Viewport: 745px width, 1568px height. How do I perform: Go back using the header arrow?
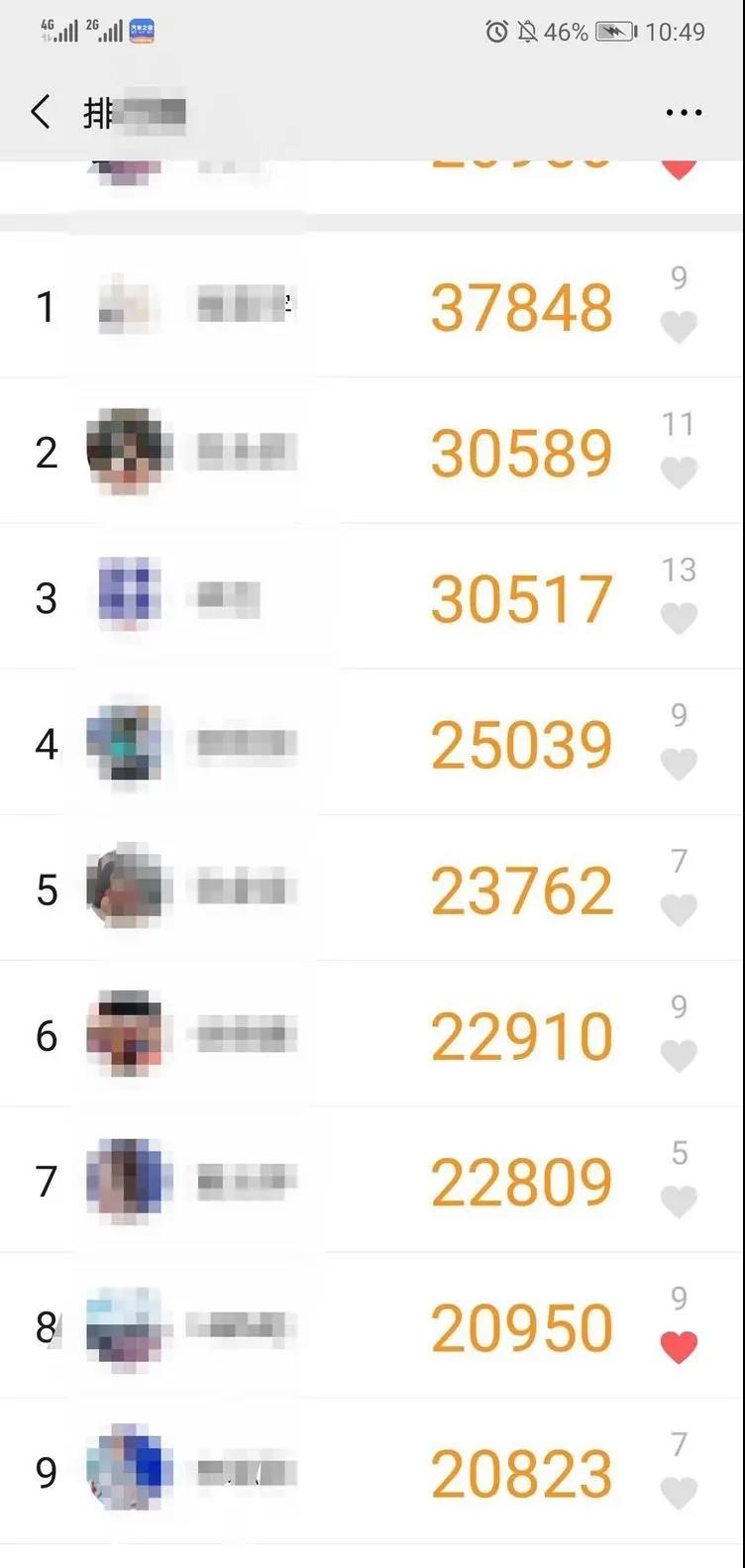(41, 112)
